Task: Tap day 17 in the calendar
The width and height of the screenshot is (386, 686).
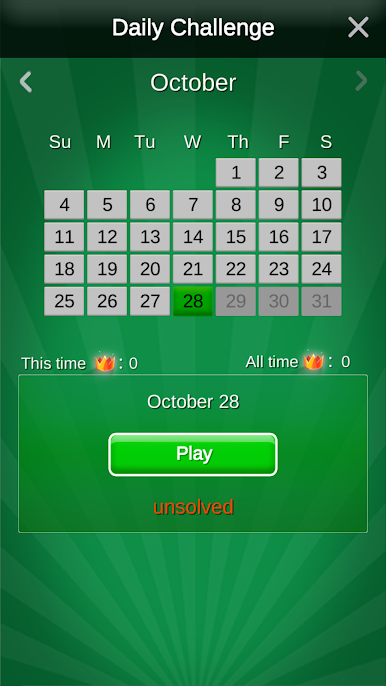Action: tap(322, 237)
